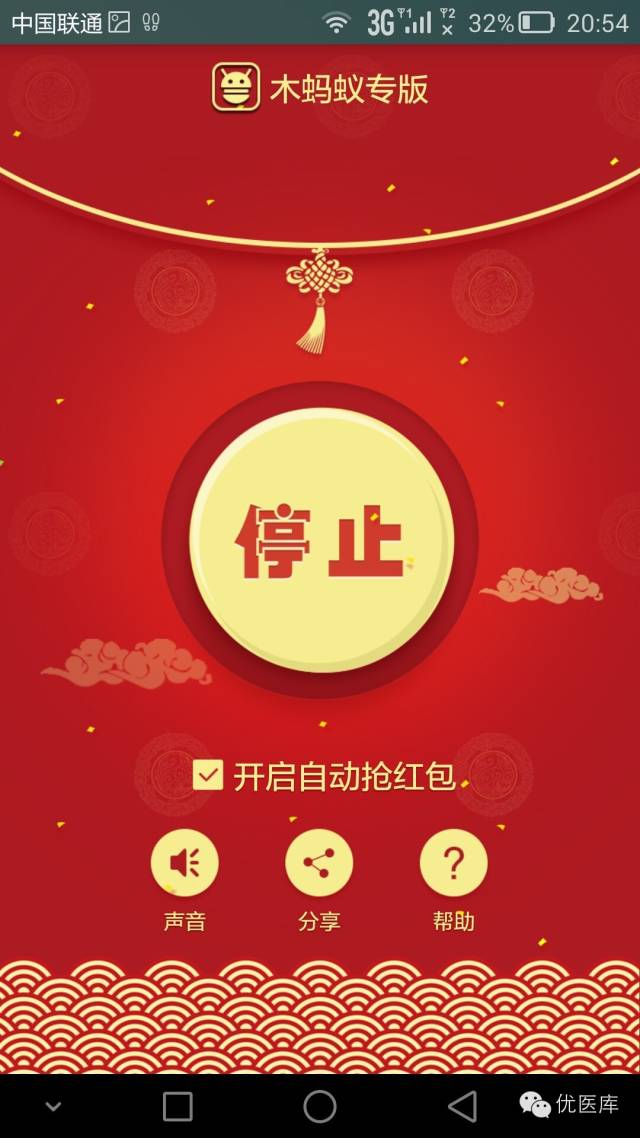Image resolution: width=640 pixels, height=1138 pixels.
Task: Toggle the 声音 sound icon
Action: pyautogui.click(x=184, y=863)
